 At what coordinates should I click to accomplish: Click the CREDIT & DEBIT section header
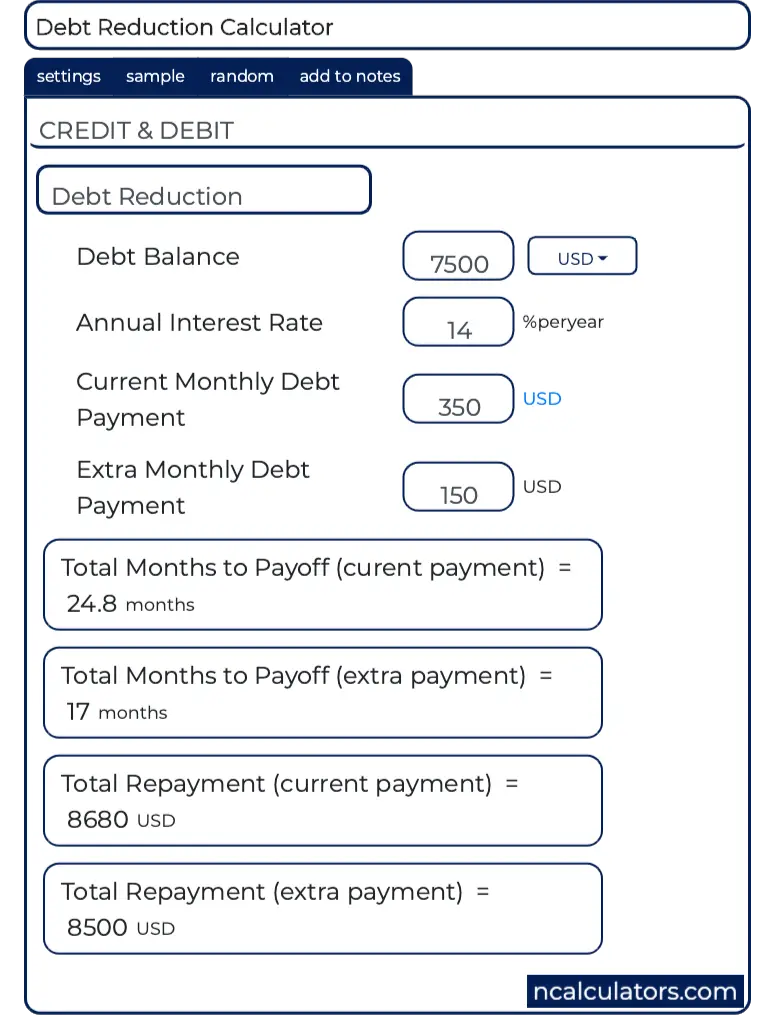click(136, 130)
